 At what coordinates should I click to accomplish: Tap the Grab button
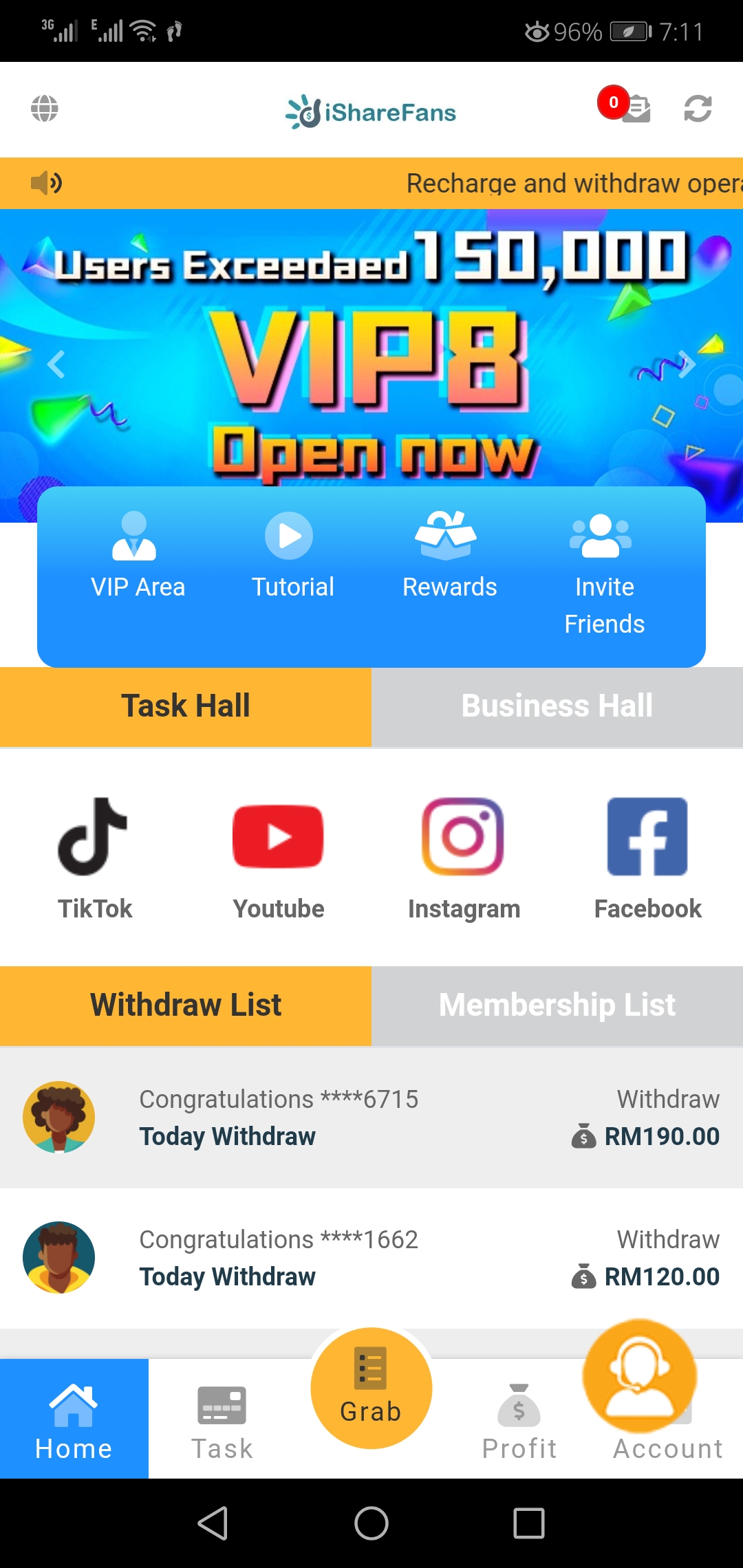(371, 1388)
